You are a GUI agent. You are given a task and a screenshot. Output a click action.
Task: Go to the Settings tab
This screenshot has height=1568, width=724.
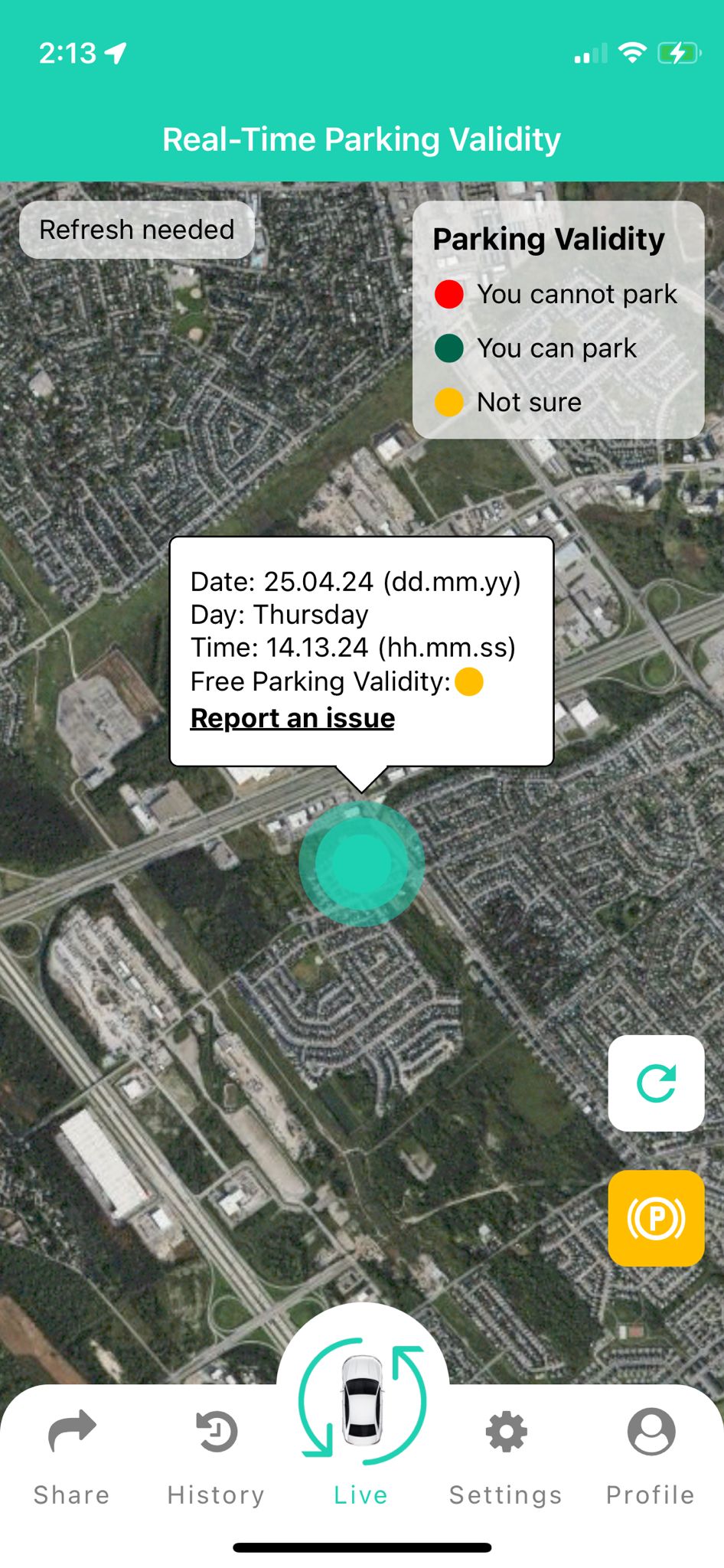[506, 1455]
